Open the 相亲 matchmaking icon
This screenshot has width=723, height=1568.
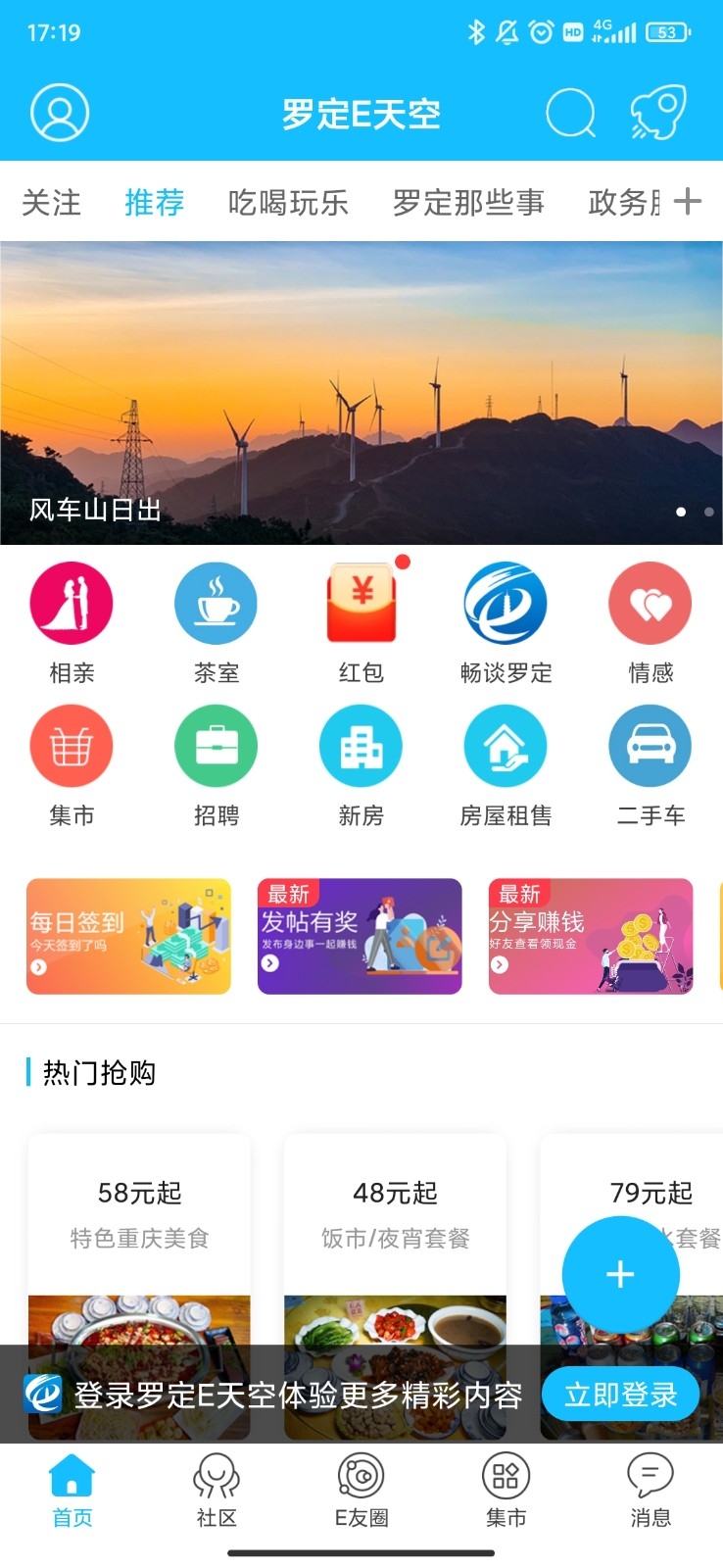click(71, 603)
